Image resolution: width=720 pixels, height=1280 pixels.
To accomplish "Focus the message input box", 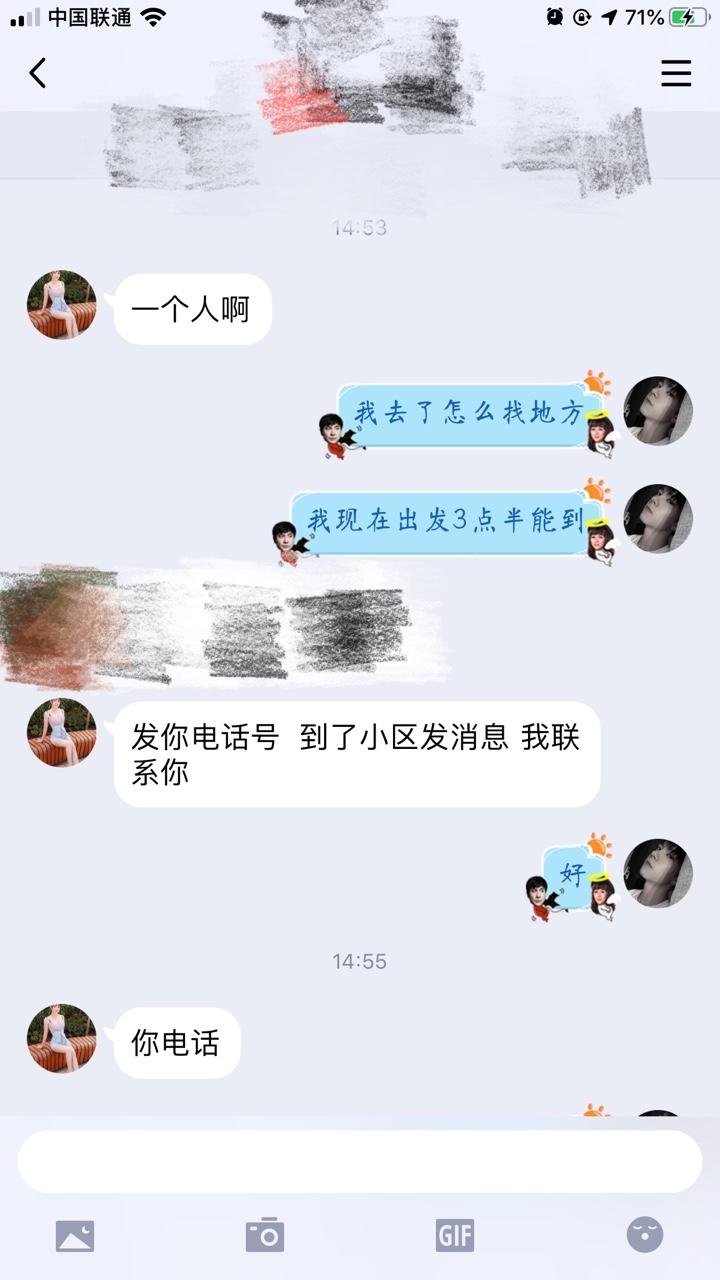I will (x=360, y=1161).
